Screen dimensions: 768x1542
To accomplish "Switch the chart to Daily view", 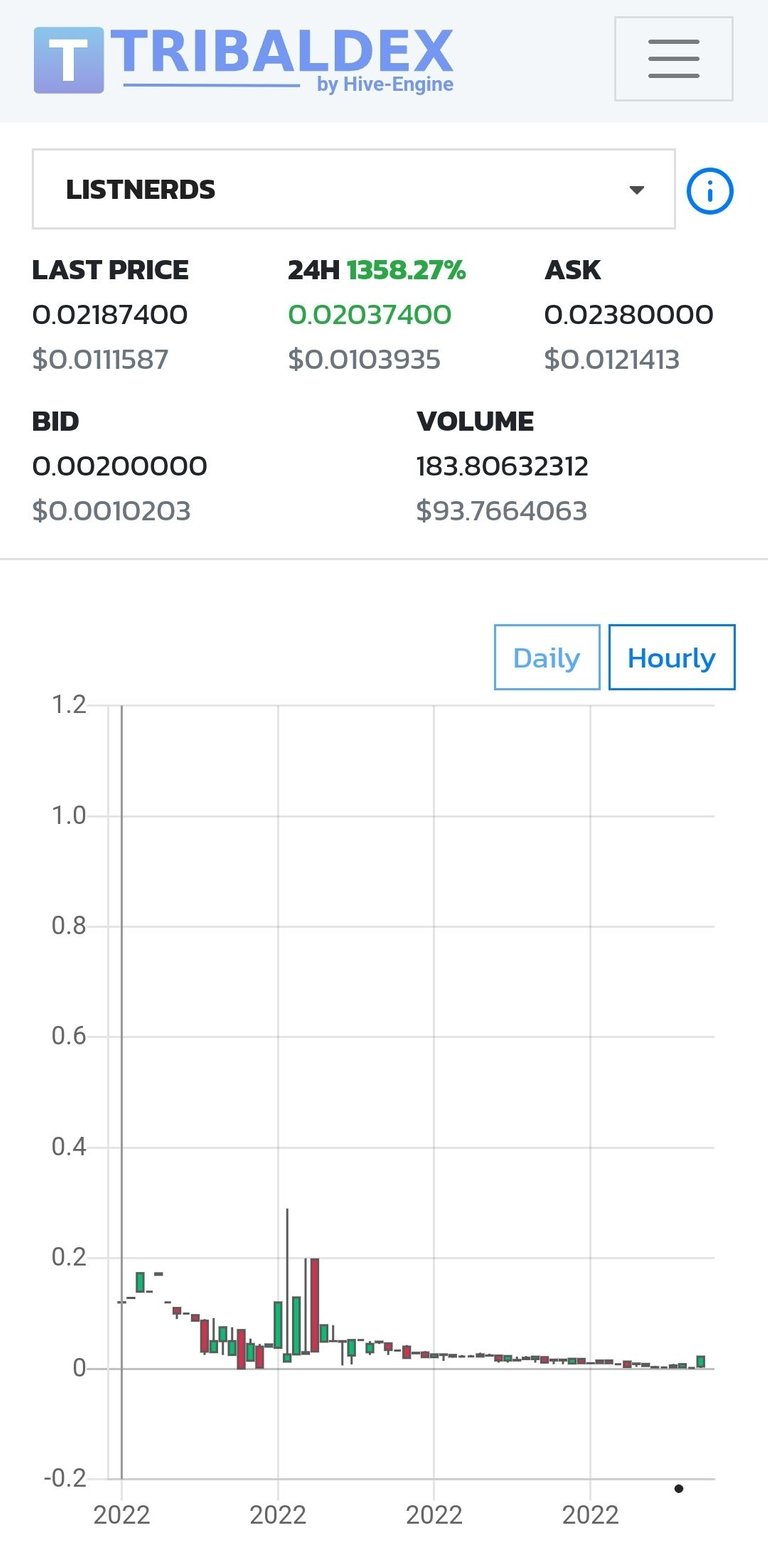I will click(547, 657).
